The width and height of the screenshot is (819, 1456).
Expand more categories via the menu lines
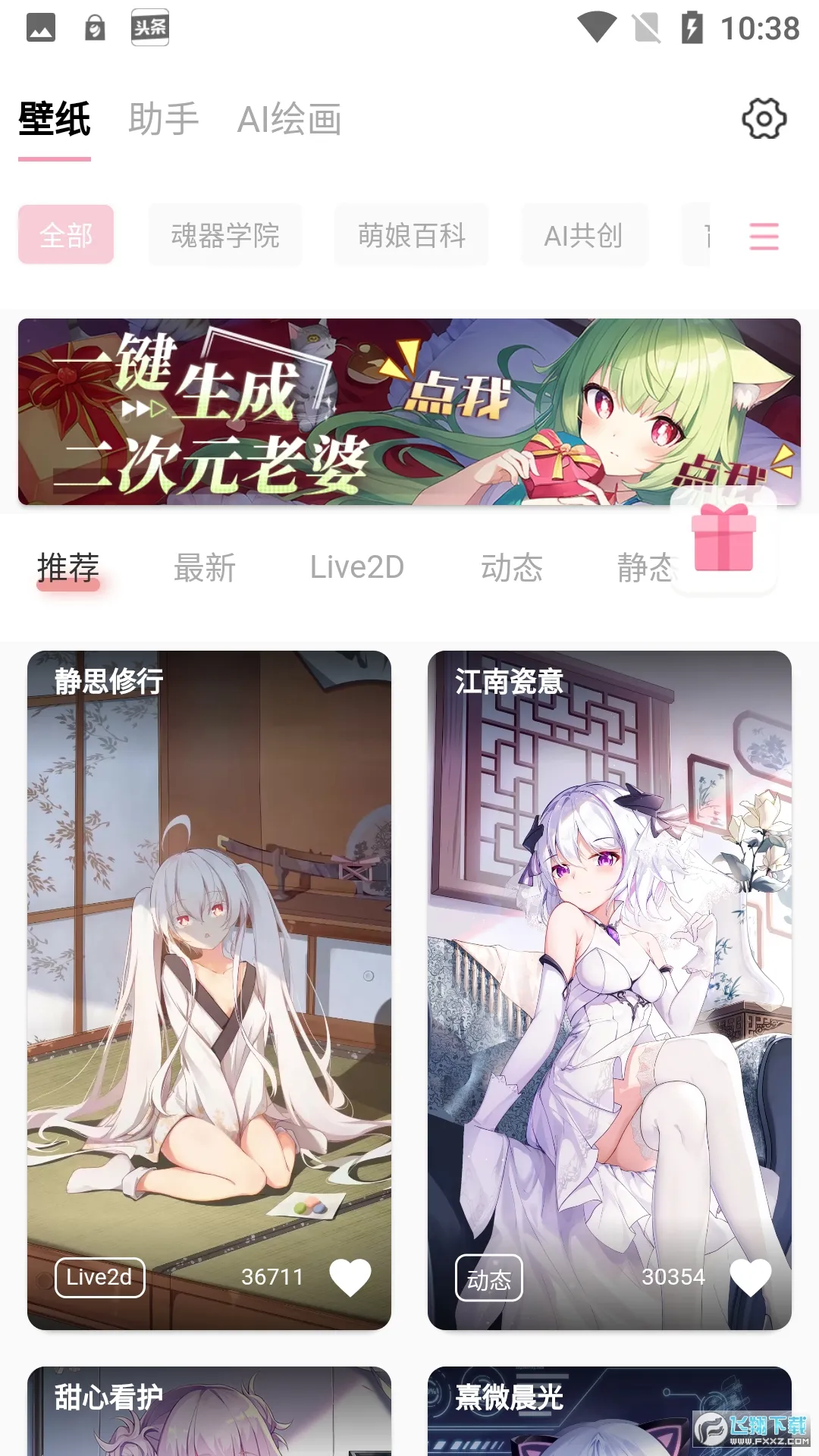point(764,235)
